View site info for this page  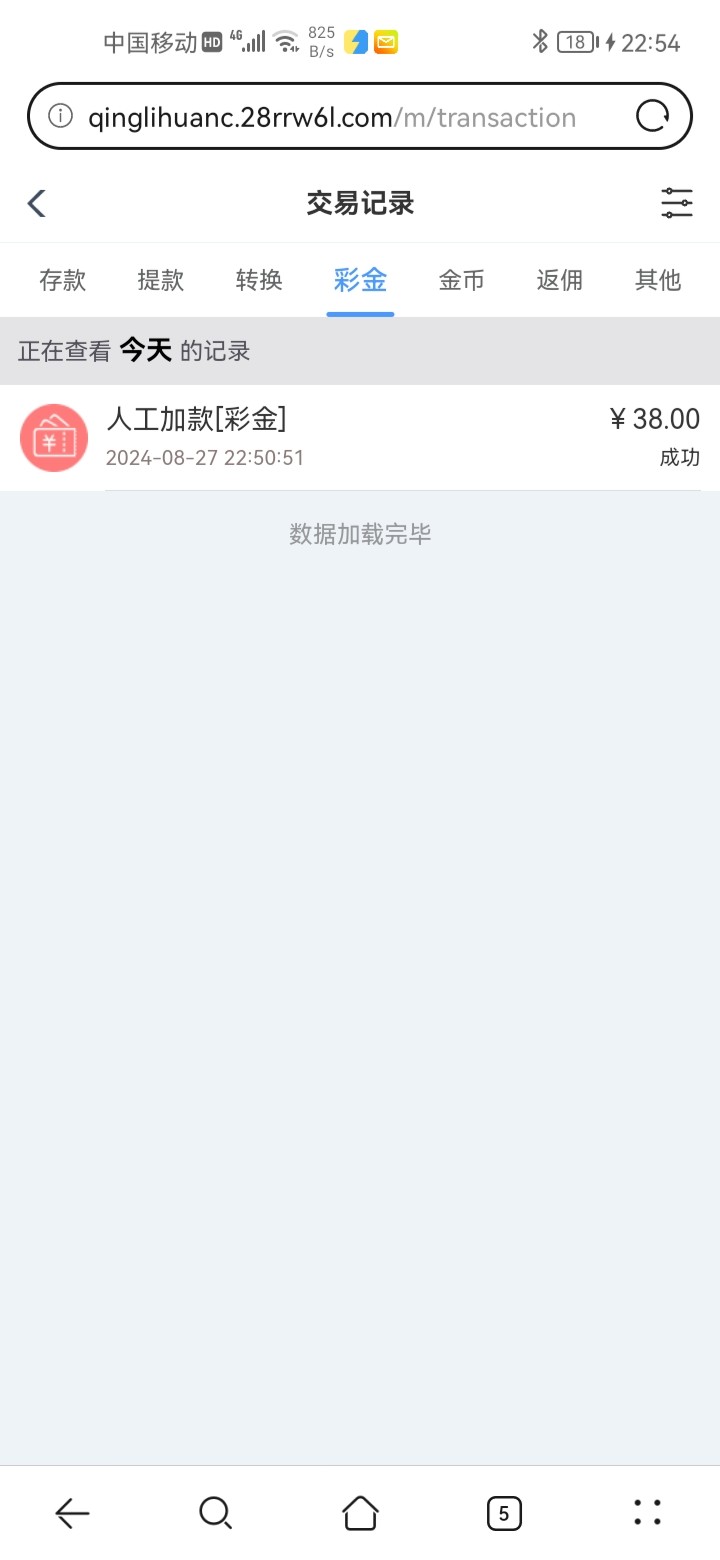tap(61, 117)
